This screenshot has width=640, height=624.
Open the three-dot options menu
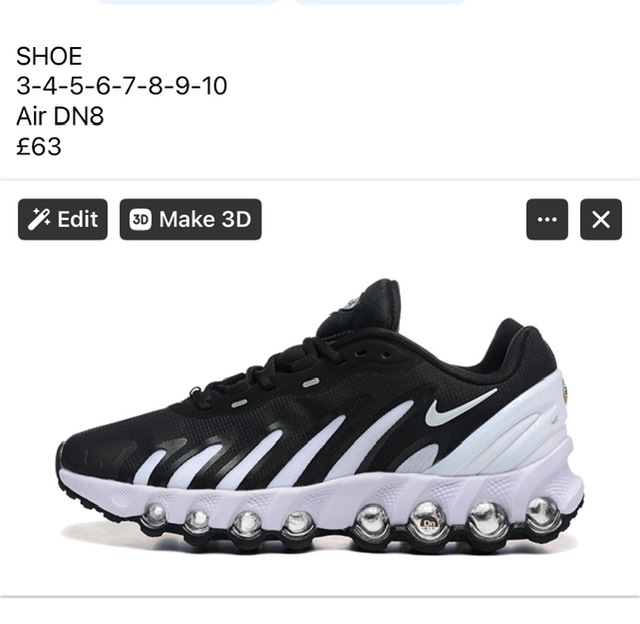pos(547,220)
